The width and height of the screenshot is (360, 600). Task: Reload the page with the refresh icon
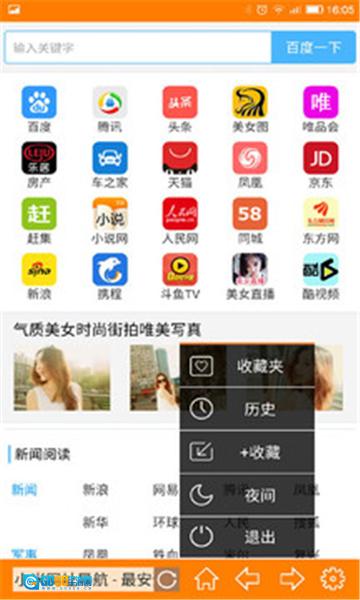pyautogui.click(x=167, y=579)
